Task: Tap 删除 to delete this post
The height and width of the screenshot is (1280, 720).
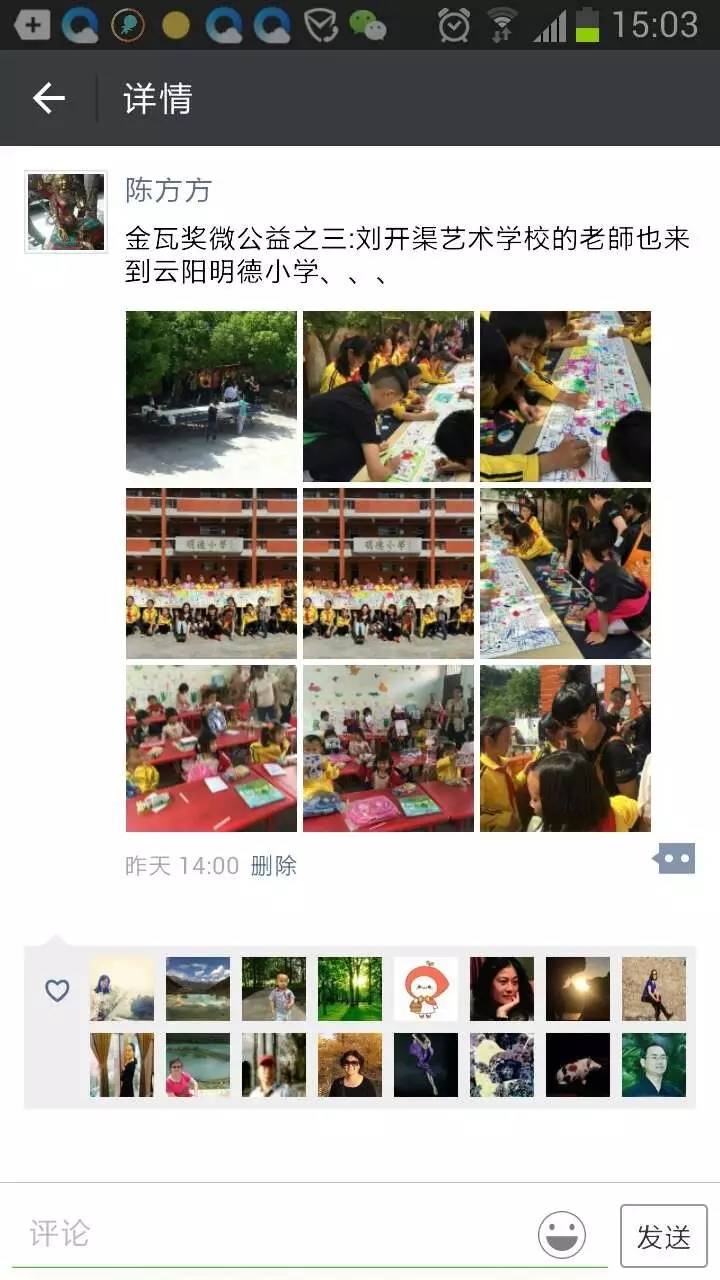Action: tap(274, 865)
